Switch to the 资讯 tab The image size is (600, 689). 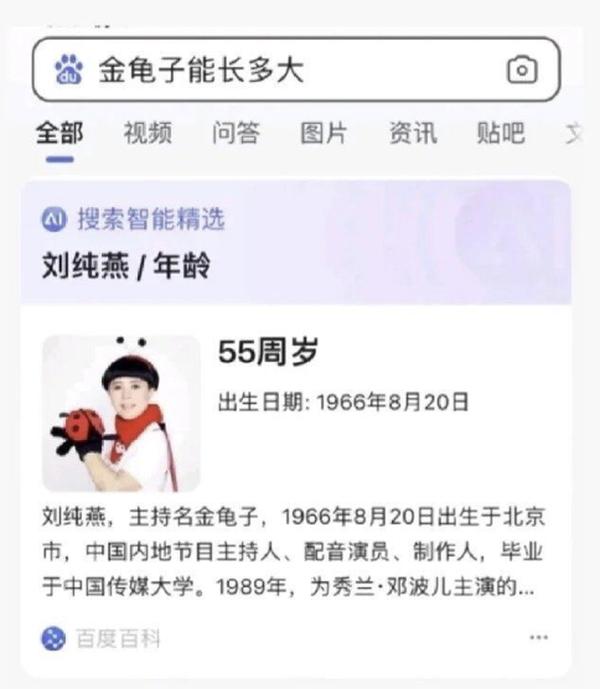pyautogui.click(x=412, y=134)
